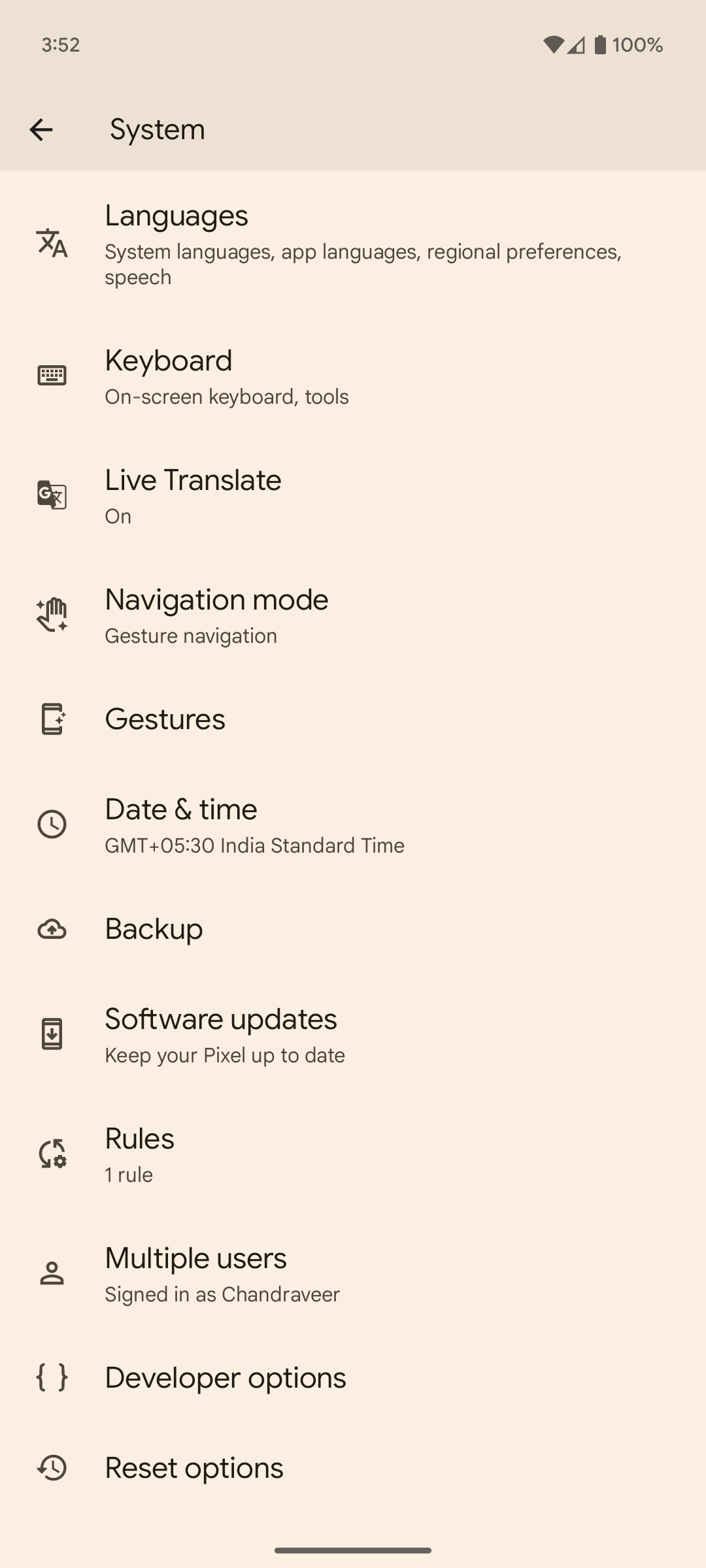Open Software updates to update your Pixel
The height and width of the screenshot is (1568, 706).
pyautogui.click(x=353, y=1034)
